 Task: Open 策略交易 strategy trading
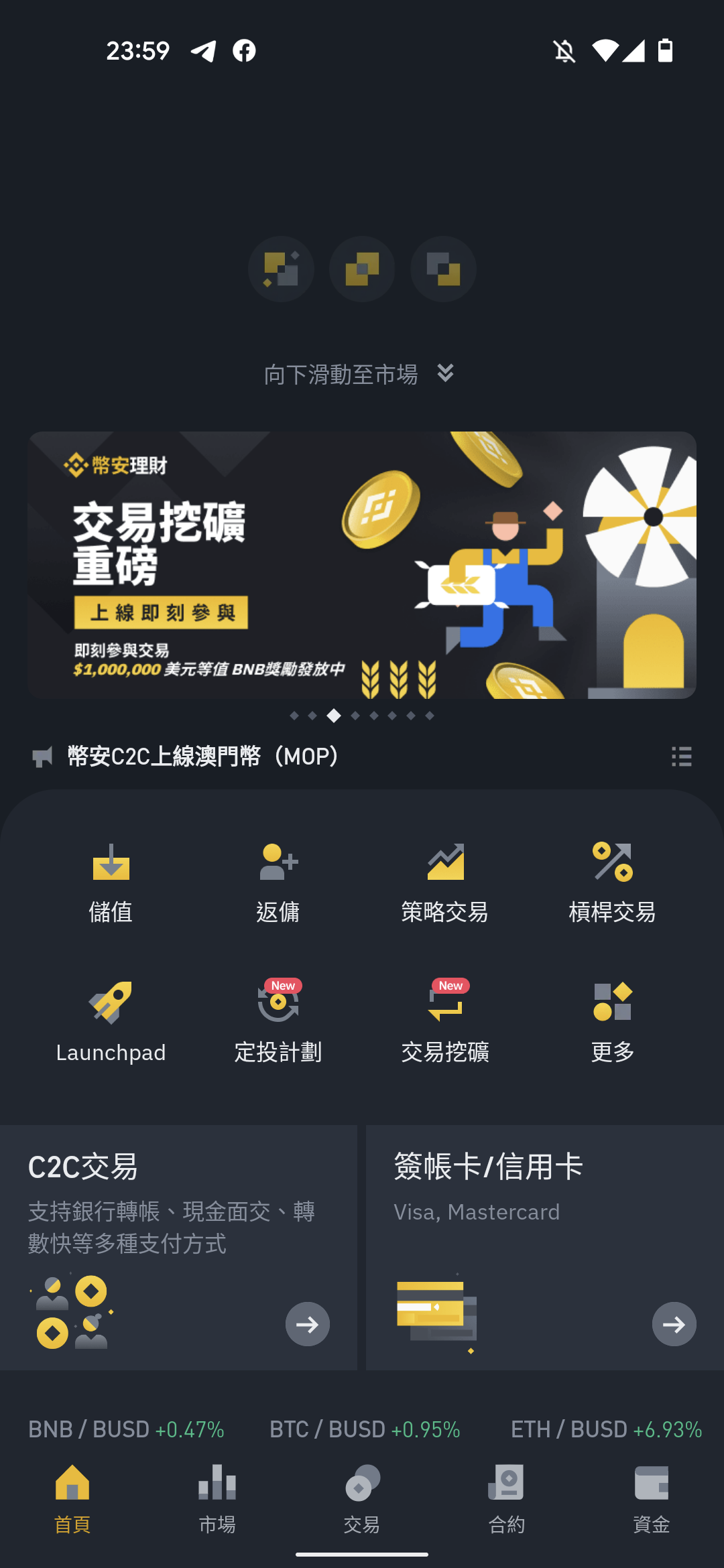445,883
